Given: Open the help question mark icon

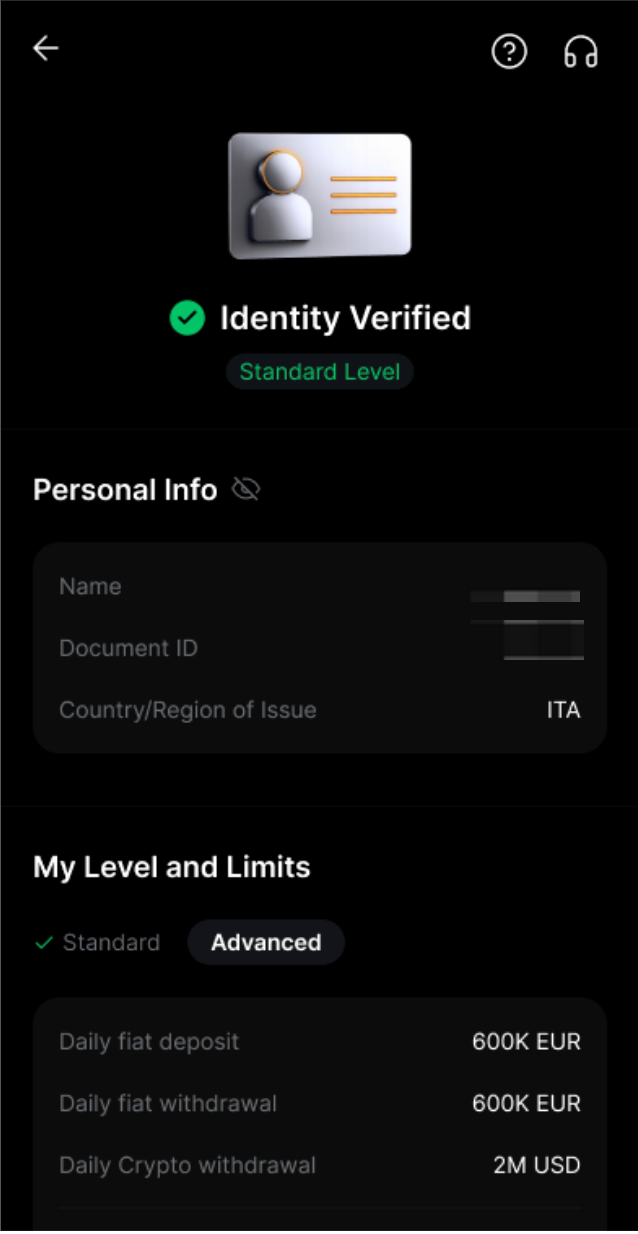Looking at the screenshot, I should [509, 51].
